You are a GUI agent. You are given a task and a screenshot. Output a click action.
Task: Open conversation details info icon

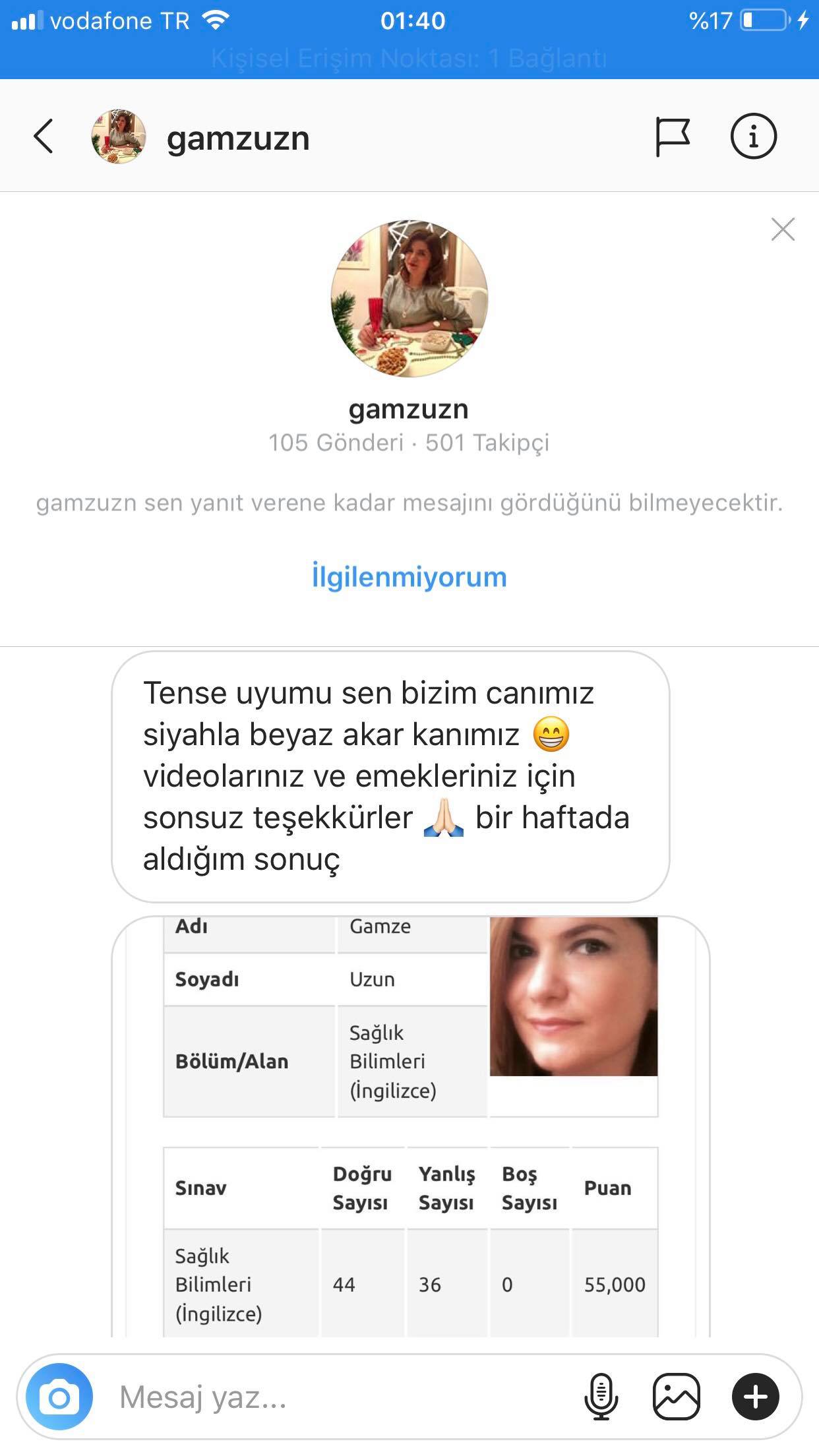(754, 136)
